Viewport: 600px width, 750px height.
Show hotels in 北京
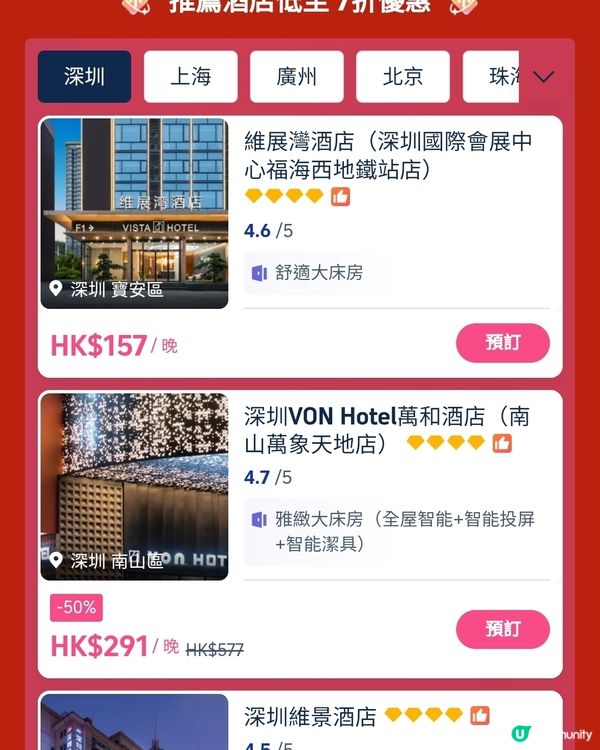402,77
